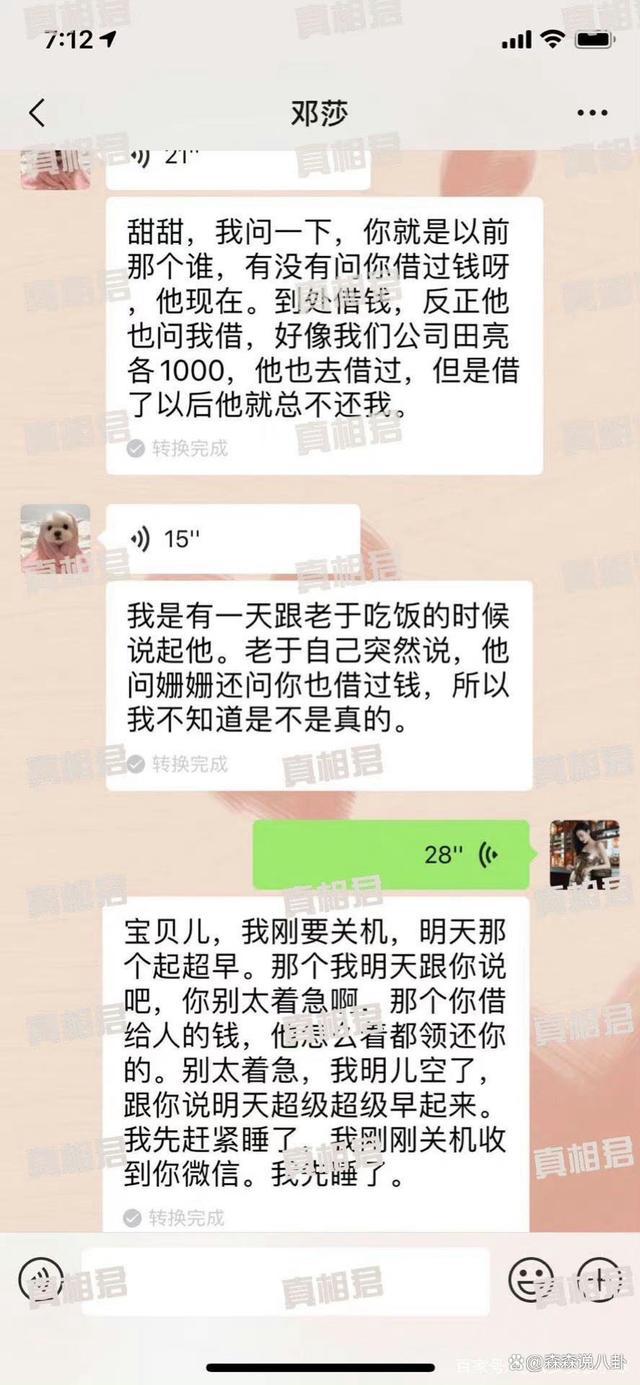Focus the message text field
The width and height of the screenshot is (640, 1385).
tap(285, 1280)
